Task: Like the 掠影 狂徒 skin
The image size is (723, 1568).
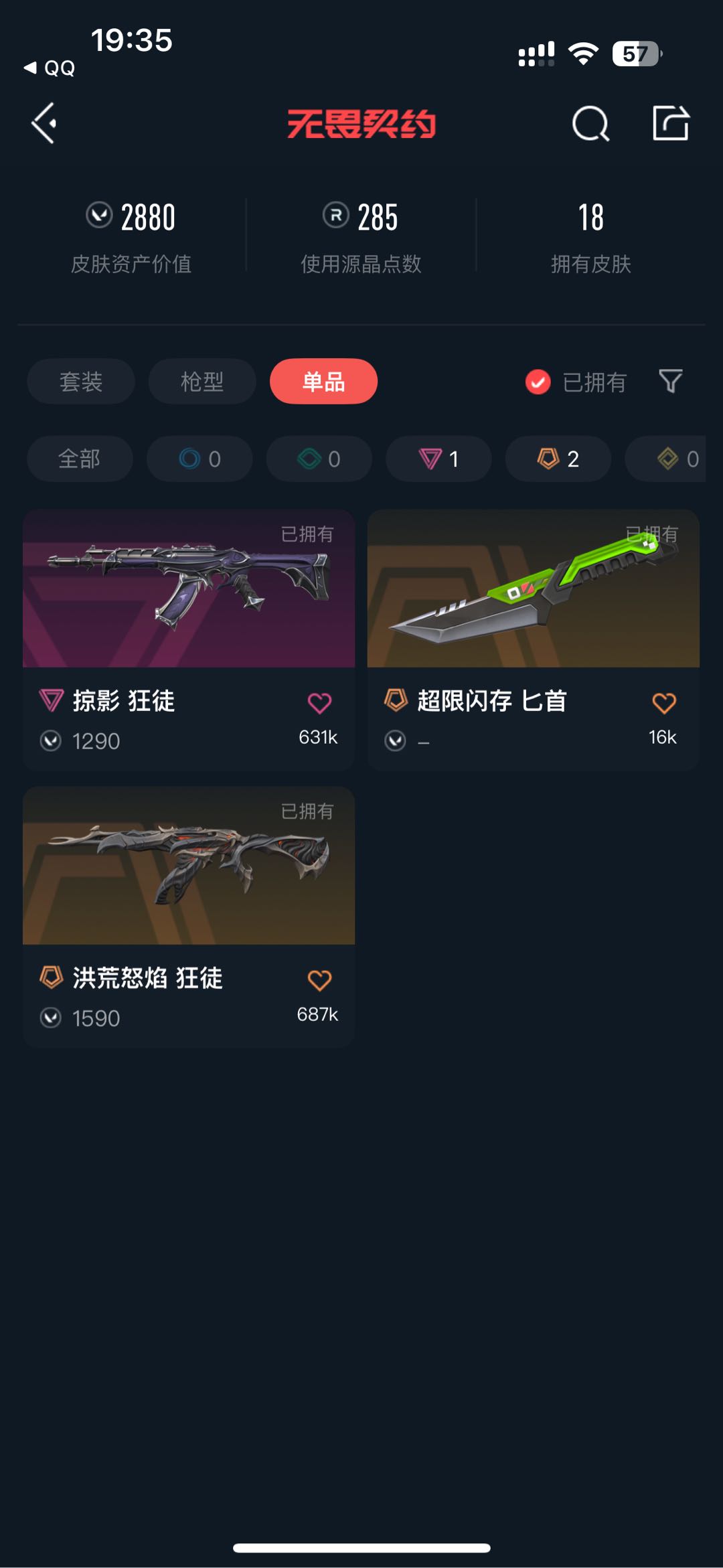Action: pyautogui.click(x=319, y=703)
